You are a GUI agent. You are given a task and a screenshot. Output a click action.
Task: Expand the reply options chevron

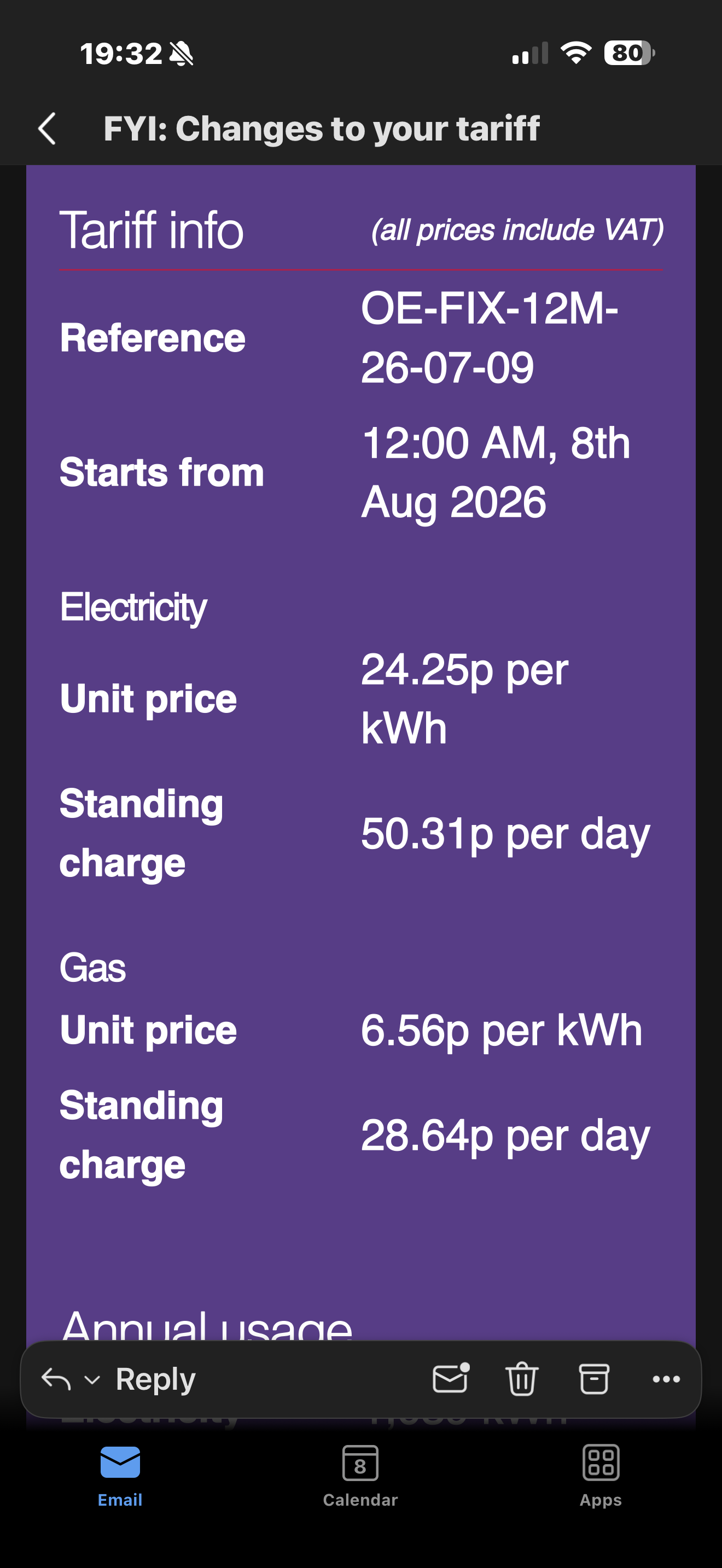tap(92, 1380)
